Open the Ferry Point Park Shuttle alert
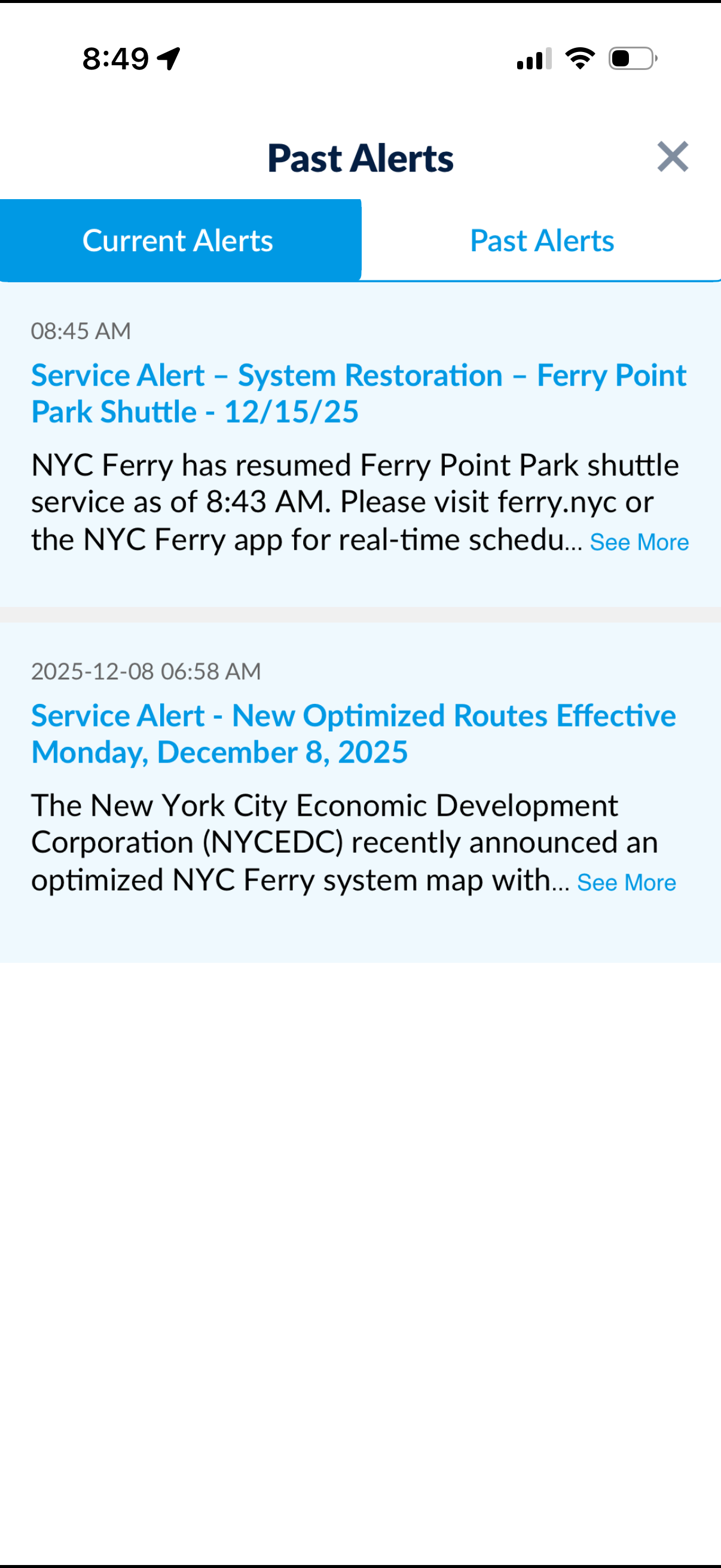 click(359, 393)
